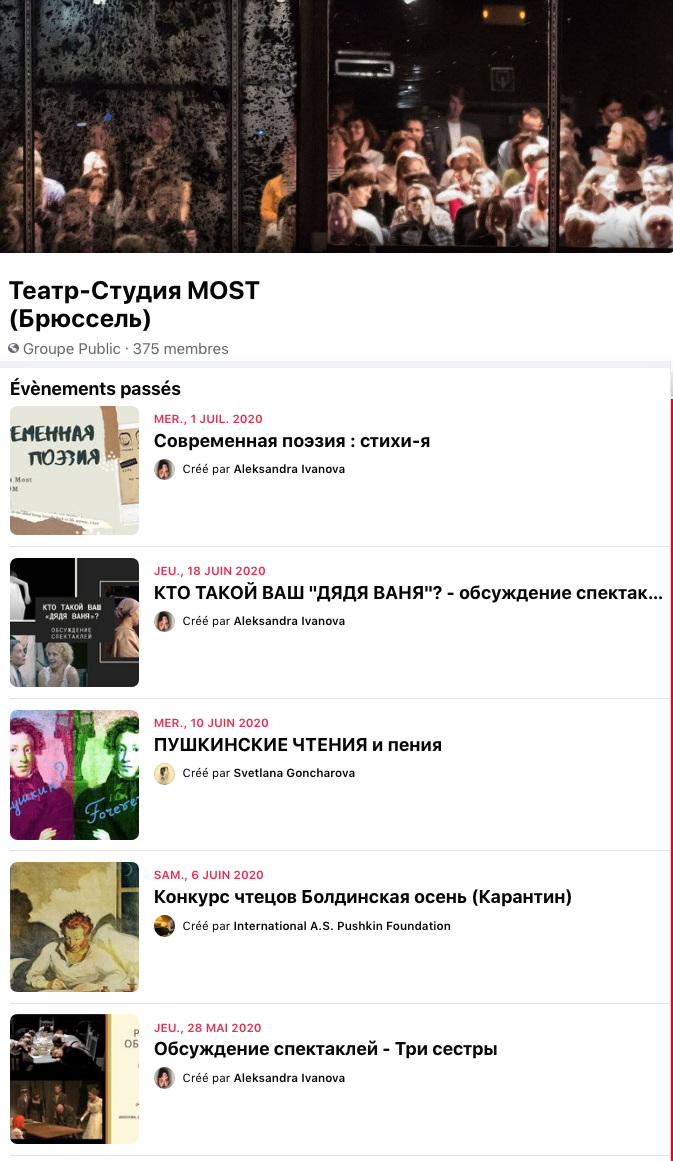Open the КТО ТАКОЙ ВАШ "ДЯДЯ ВАНЯ" event

pos(407,593)
